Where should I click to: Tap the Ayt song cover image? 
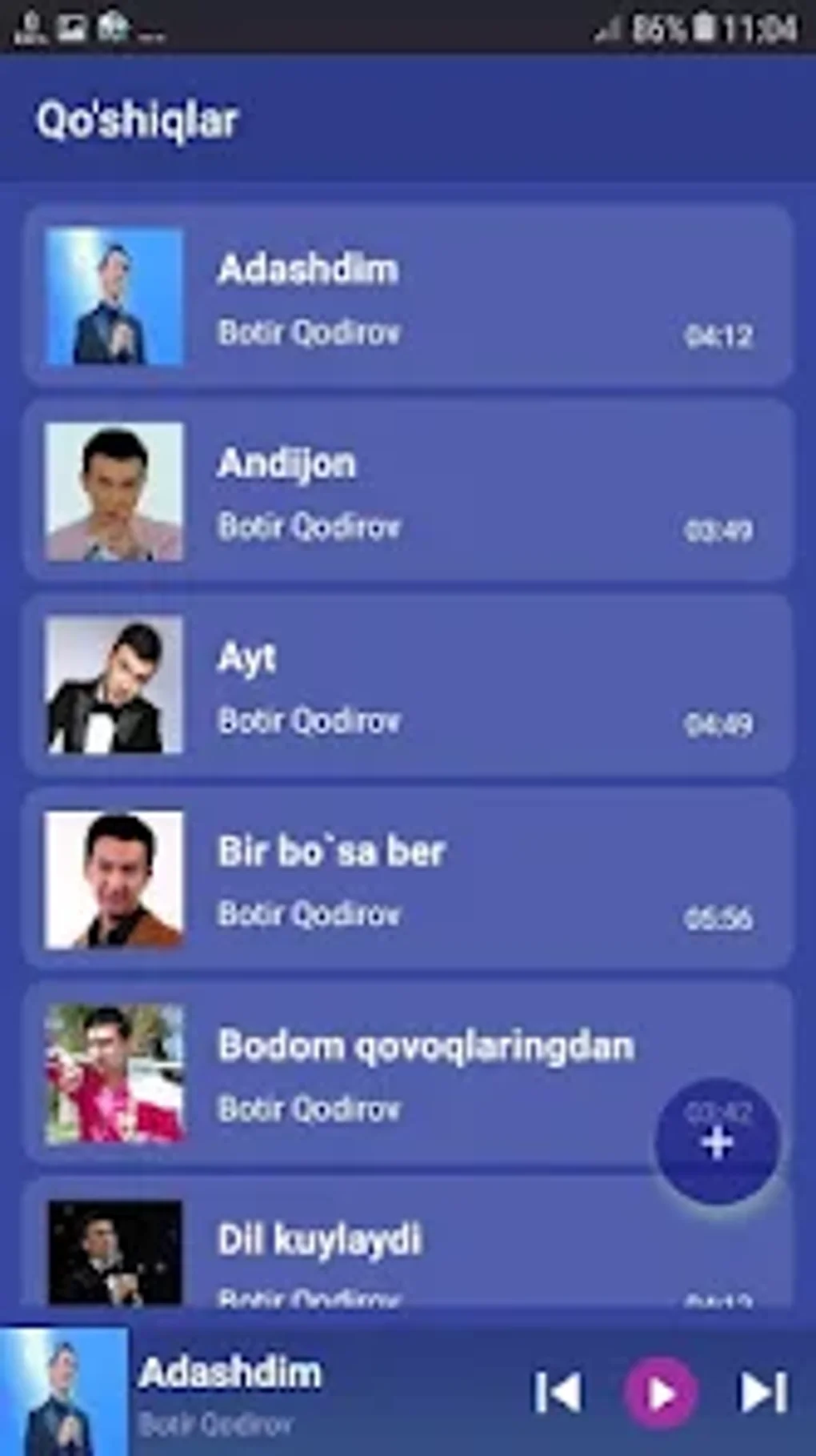point(115,686)
